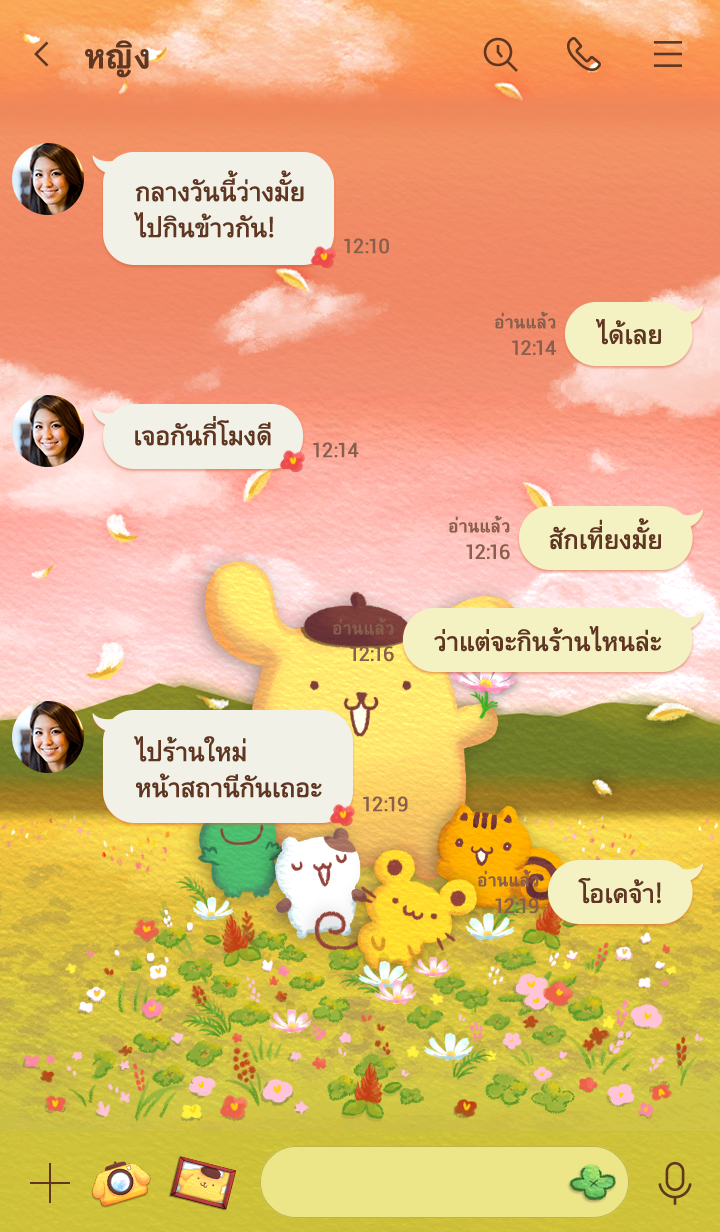Screen dimensions: 720x1232
Task: Open the chat menu
Action: [667, 54]
